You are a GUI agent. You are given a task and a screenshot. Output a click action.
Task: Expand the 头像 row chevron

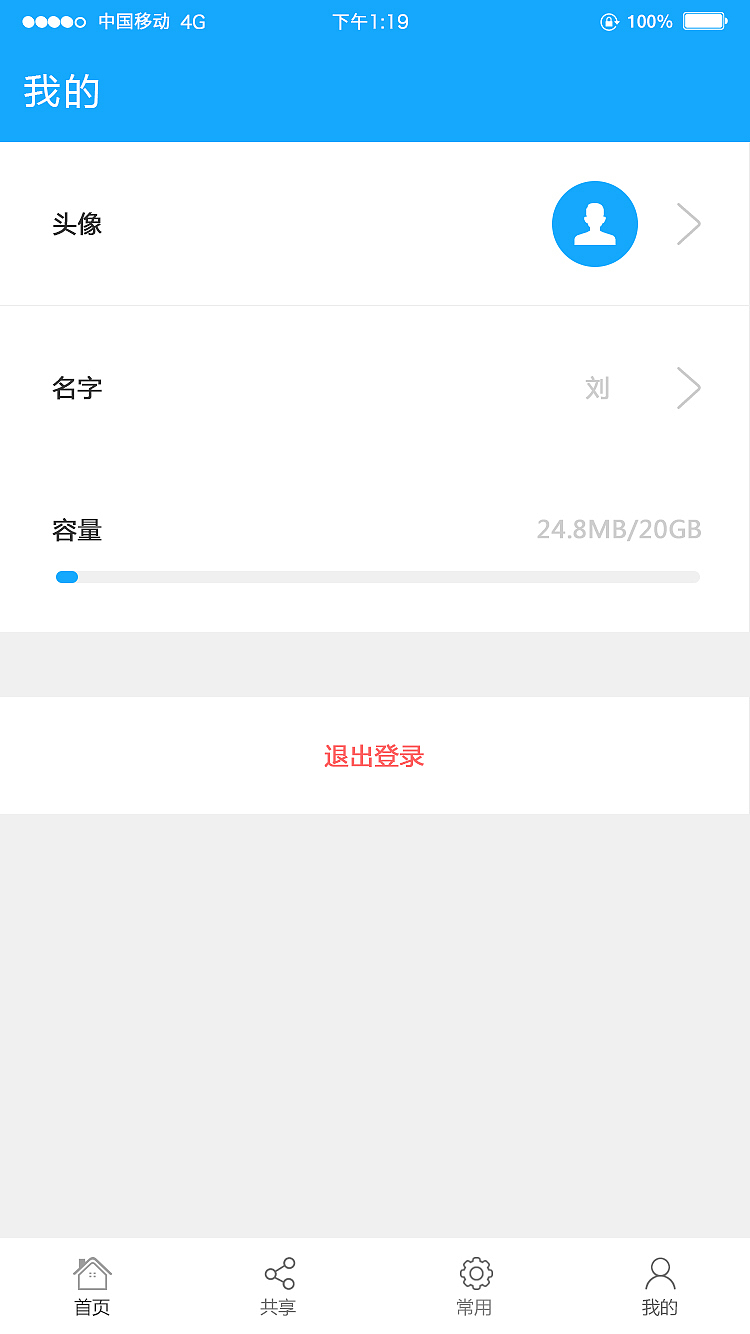(x=688, y=224)
